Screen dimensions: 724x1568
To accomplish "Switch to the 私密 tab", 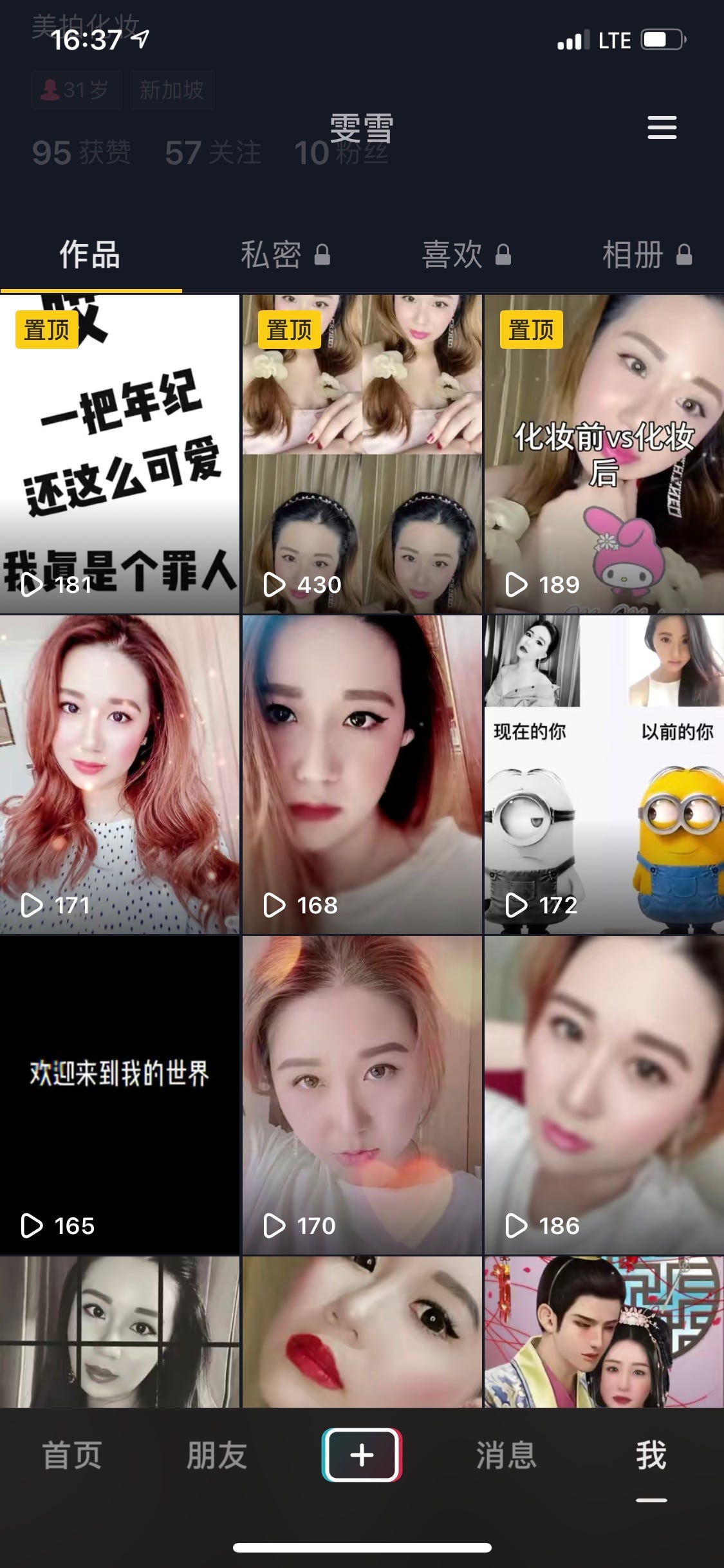I will [x=284, y=255].
